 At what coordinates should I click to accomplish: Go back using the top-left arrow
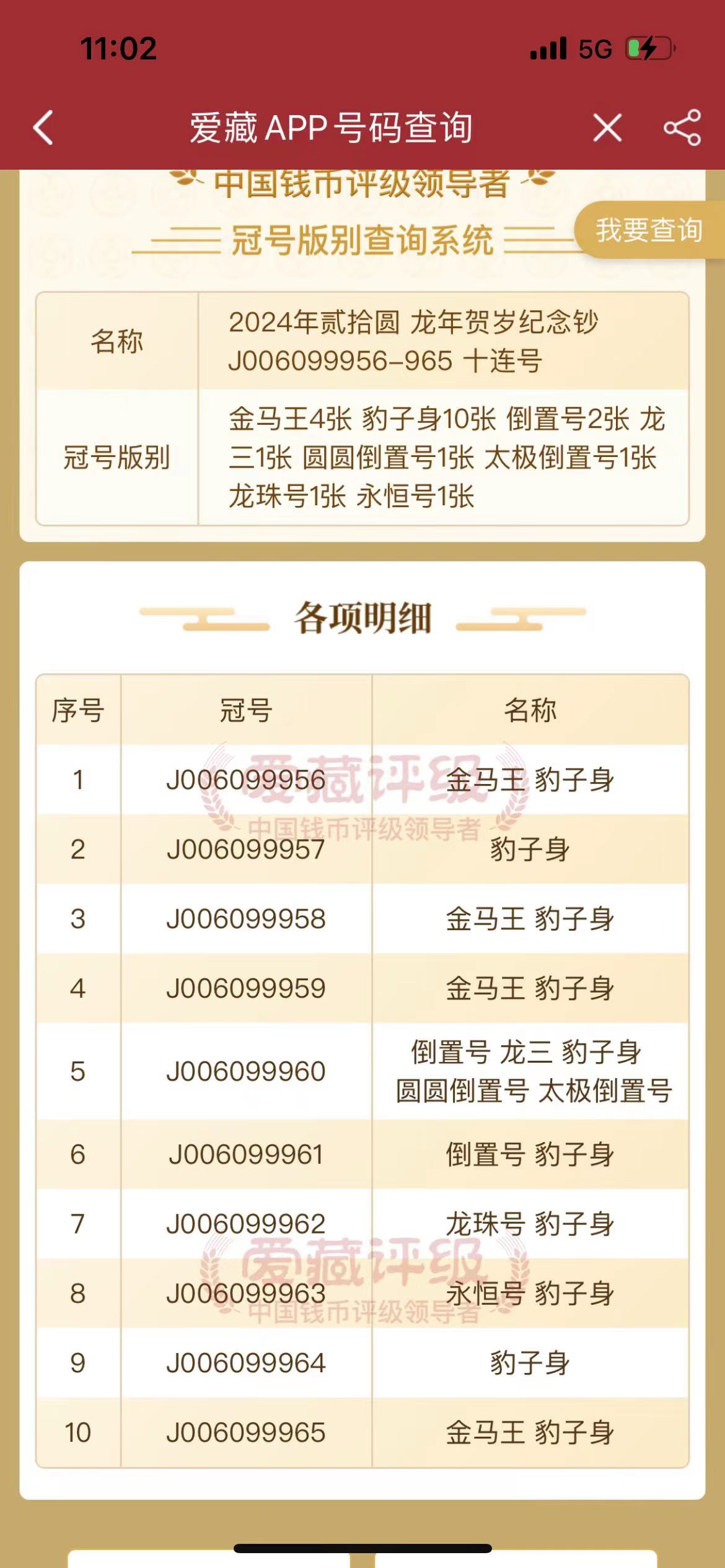click(x=43, y=128)
